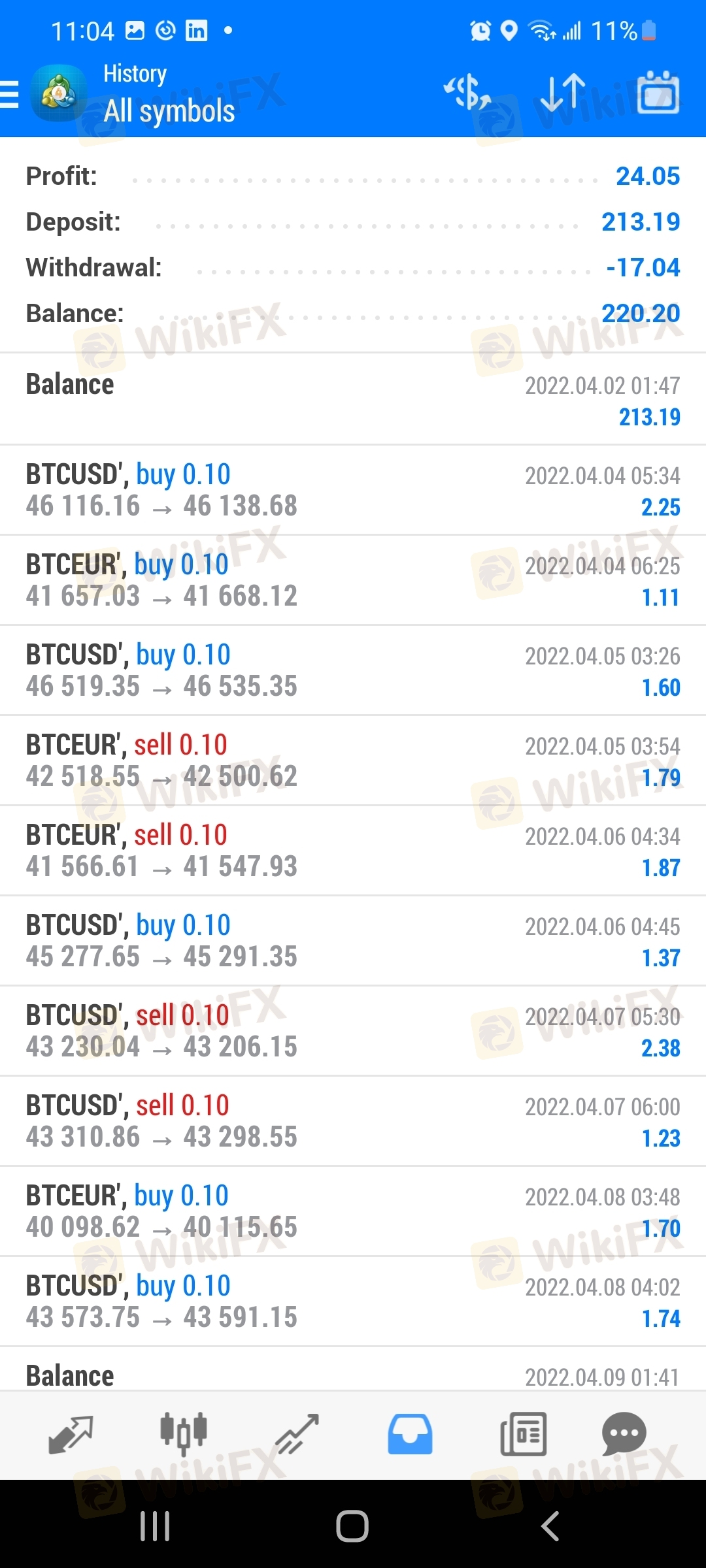Open the Chat messages tab
Screen dimensions: 706x1568
tap(624, 1434)
